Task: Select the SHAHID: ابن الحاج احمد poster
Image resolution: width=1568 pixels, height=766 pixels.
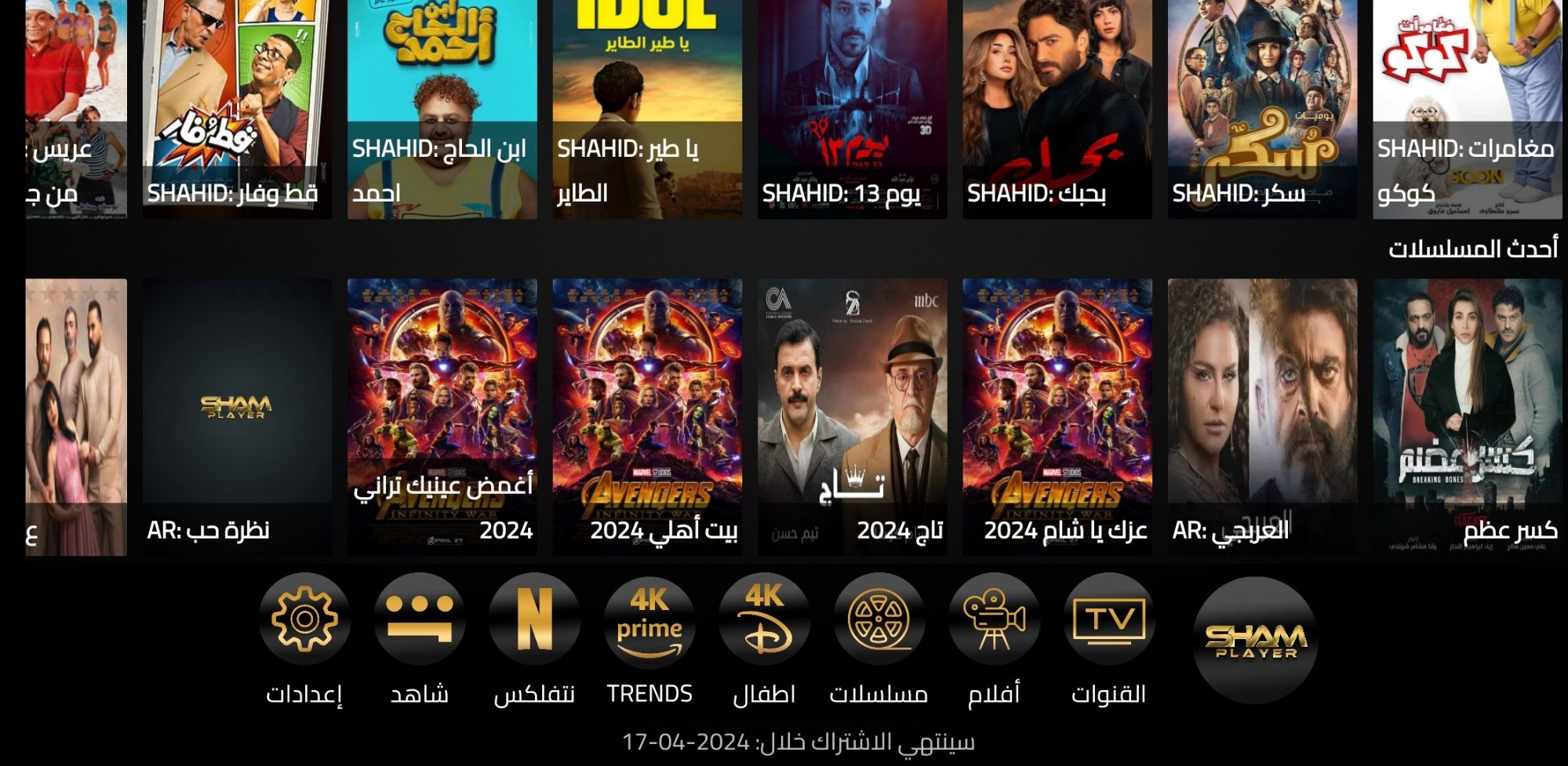Action: coord(442,110)
